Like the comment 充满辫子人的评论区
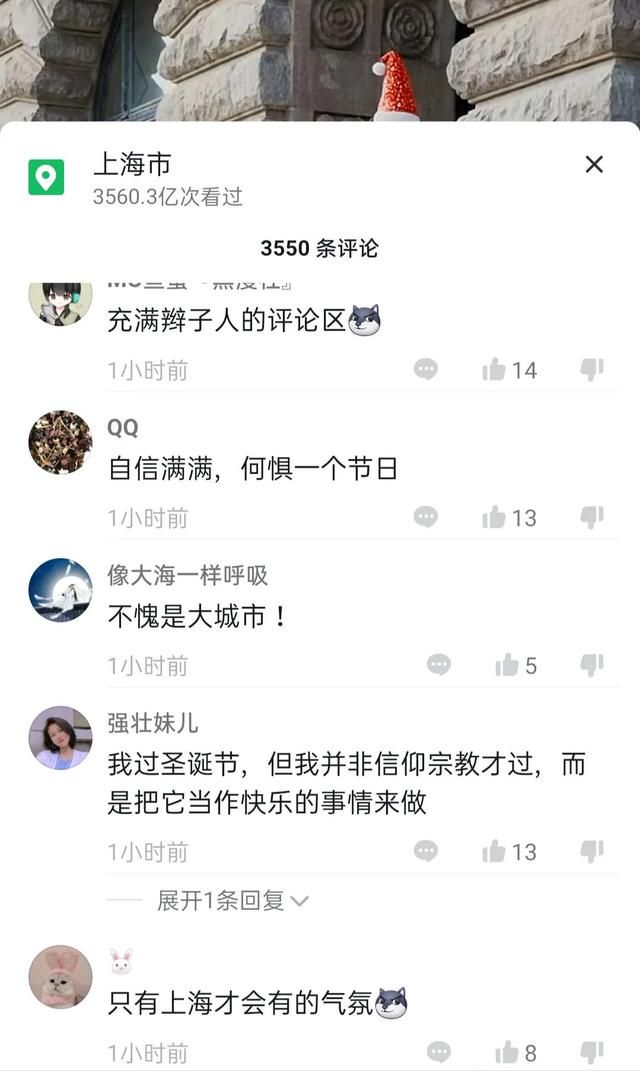Screen dimensions: 640x1071 point(509,370)
